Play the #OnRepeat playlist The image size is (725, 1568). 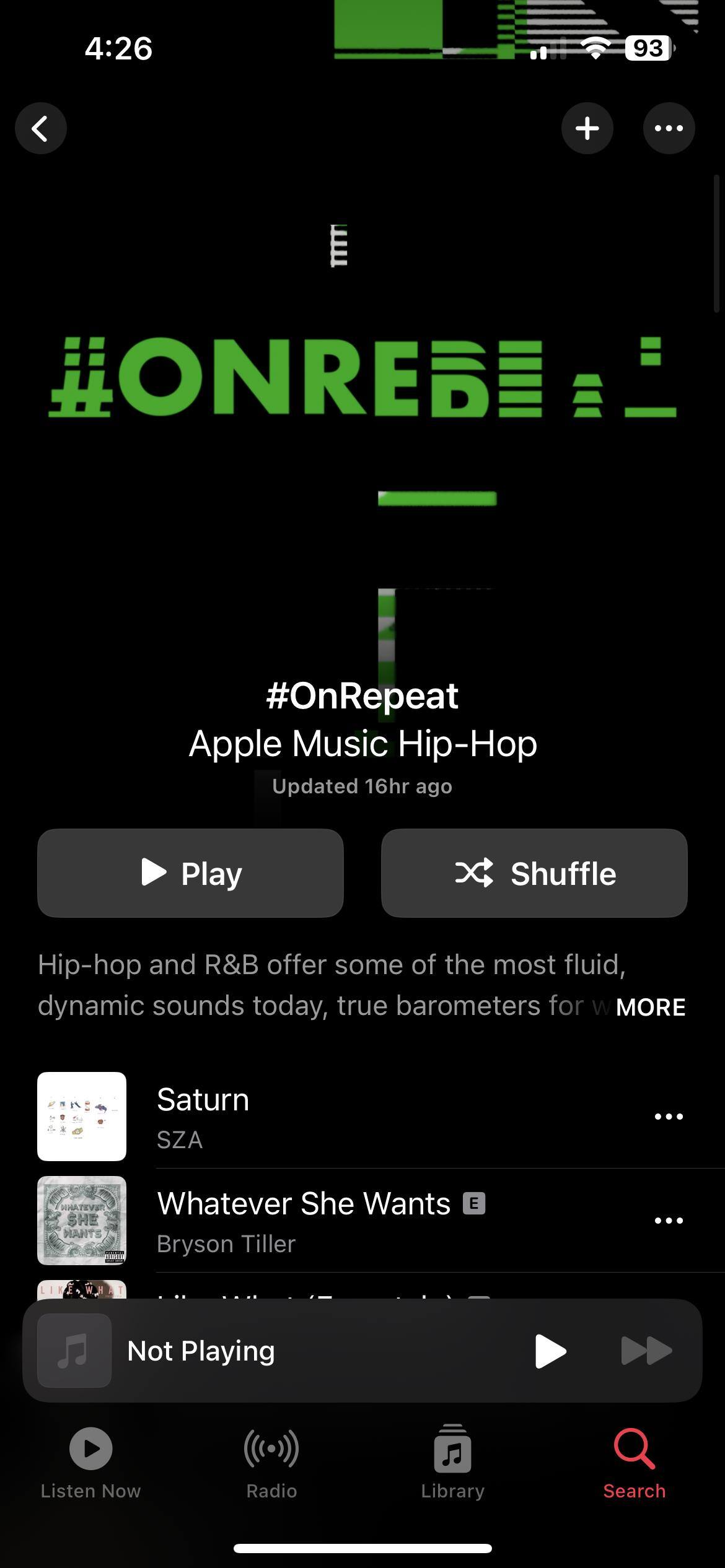[x=190, y=873]
